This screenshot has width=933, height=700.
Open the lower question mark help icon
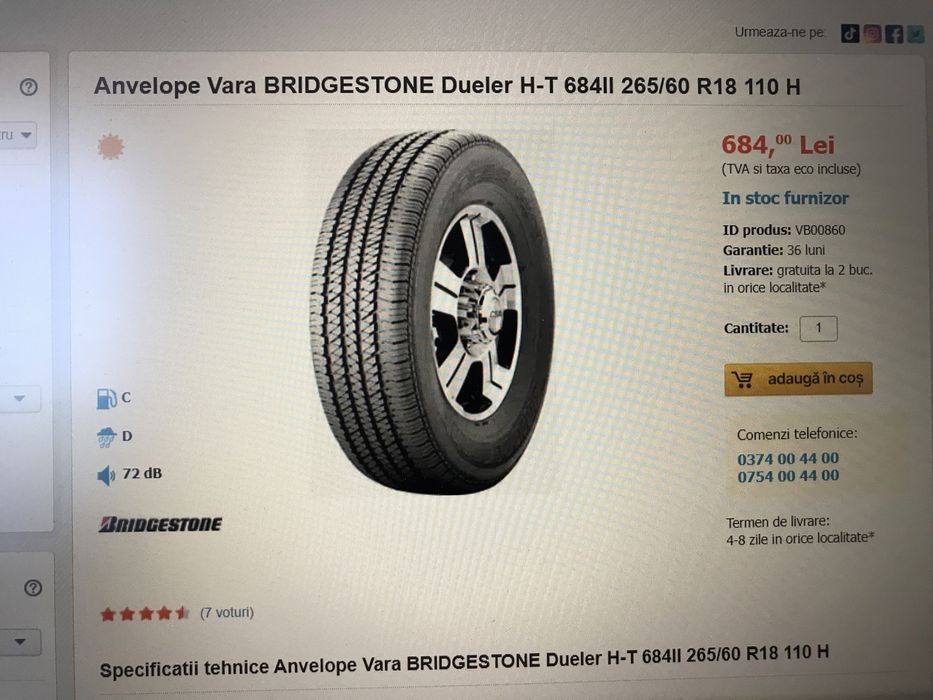point(33,588)
